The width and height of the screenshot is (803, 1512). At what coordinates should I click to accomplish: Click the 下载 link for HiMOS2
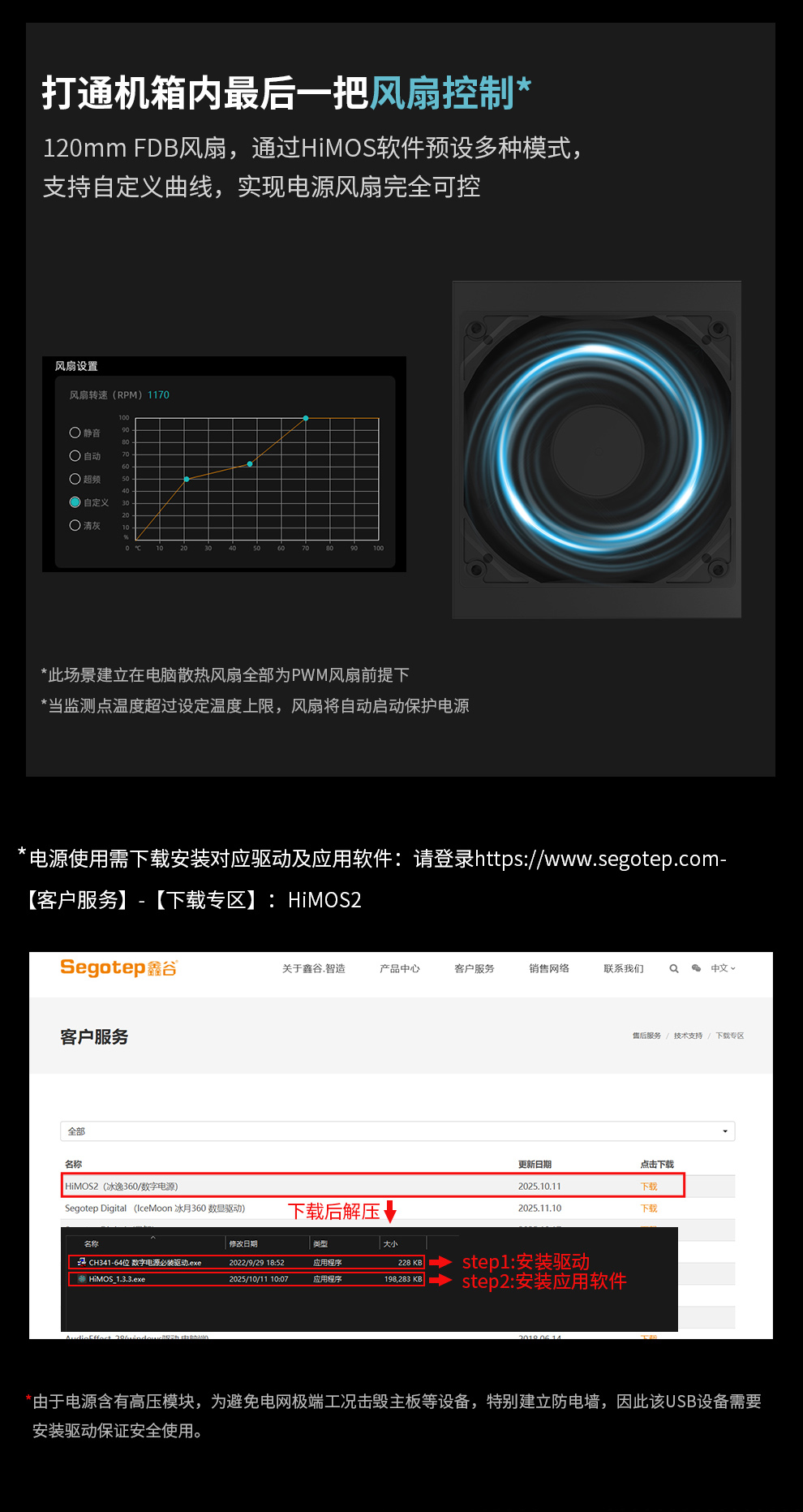[649, 1186]
